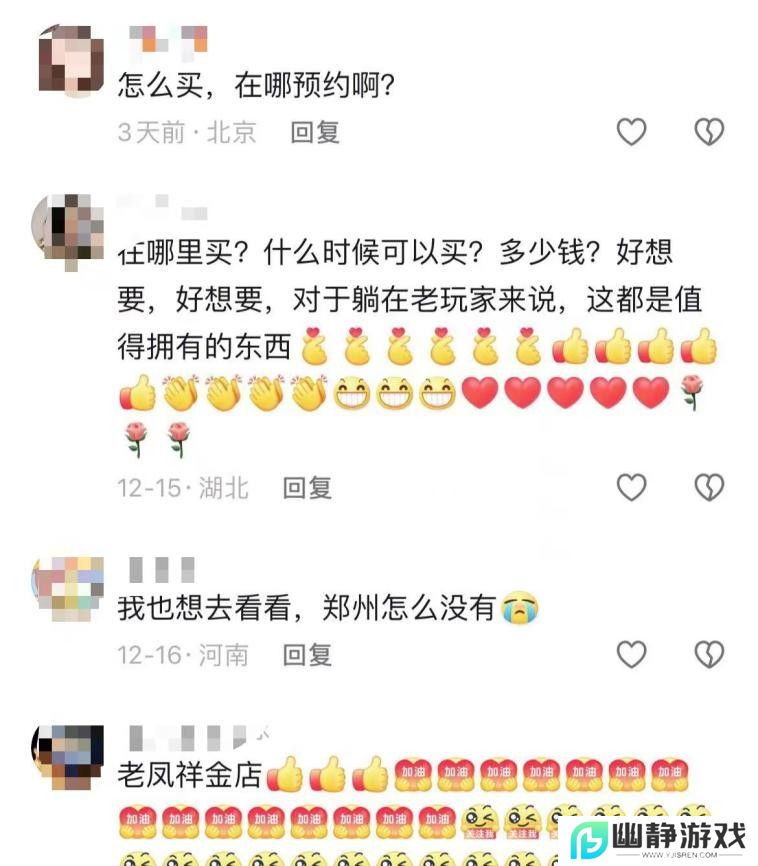Open the 老凤祥金店 commenter's avatar
Screen dimensions: 758x866
pyautogui.click(x=66, y=757)
